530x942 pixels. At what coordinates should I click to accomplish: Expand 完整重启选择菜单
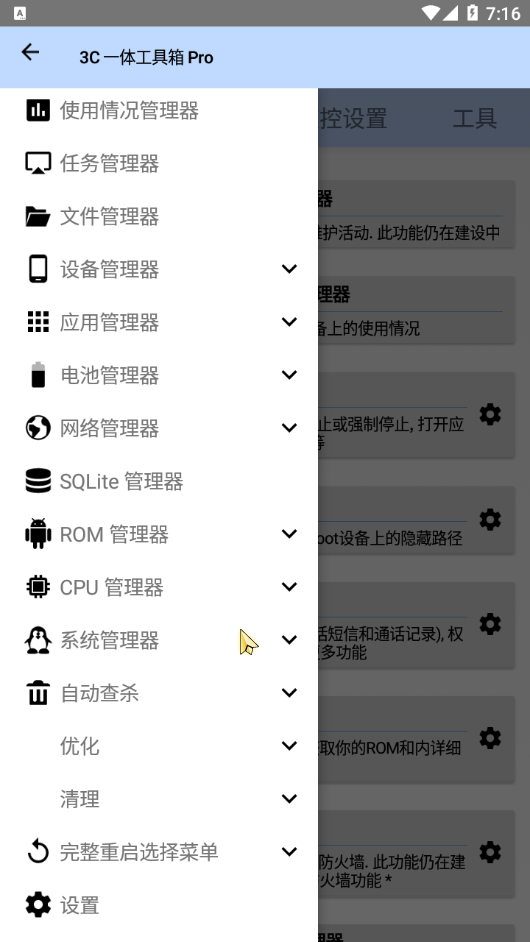click(289, 851)
